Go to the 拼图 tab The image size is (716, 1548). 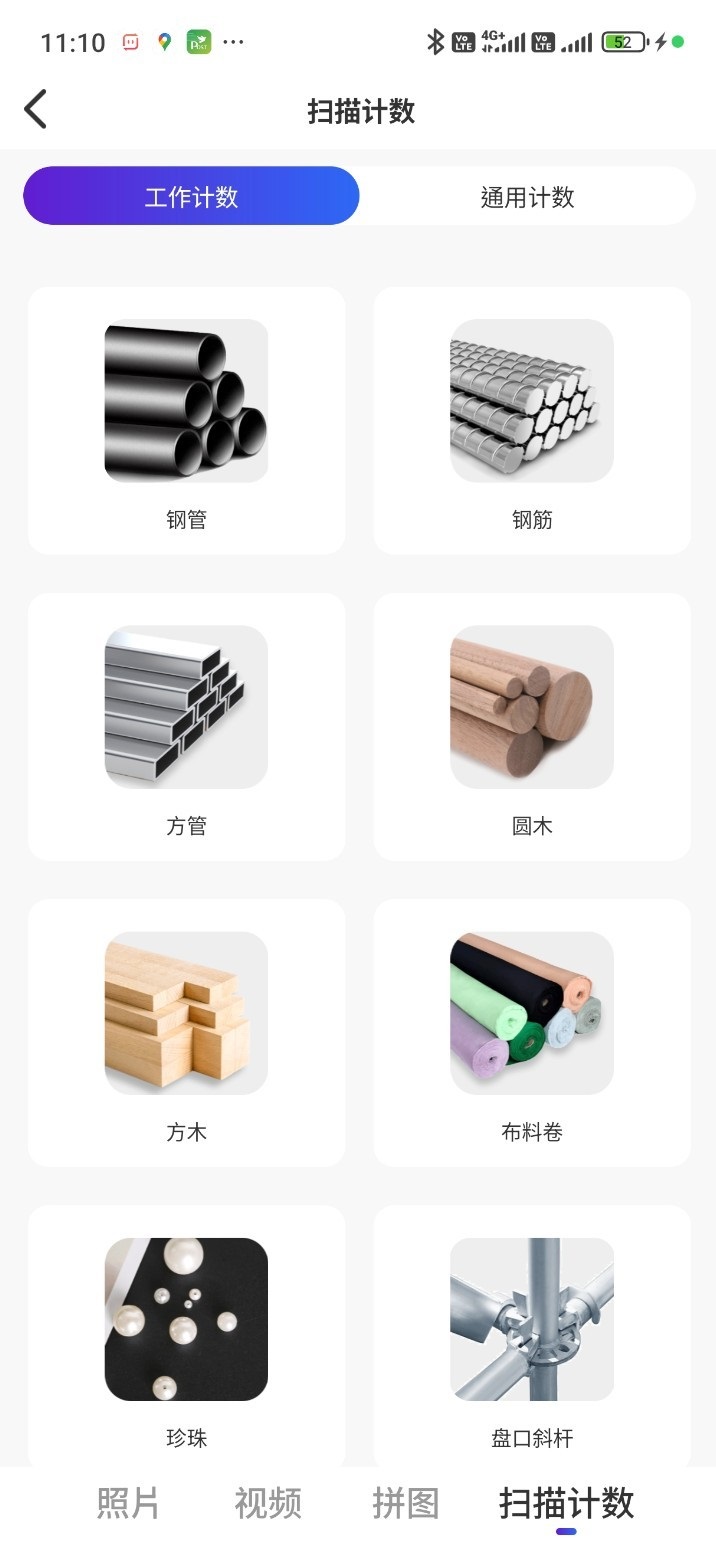405,1503
